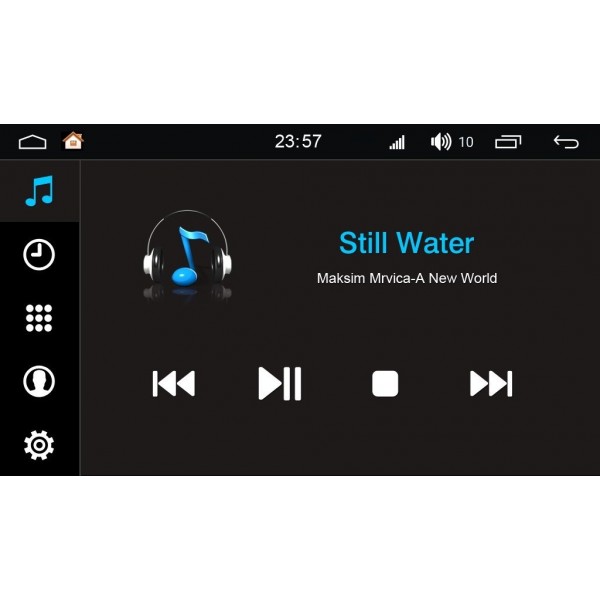This screenshot has height=600, width=600.
Task: Skip to the next track
Action: coord(491,384)
